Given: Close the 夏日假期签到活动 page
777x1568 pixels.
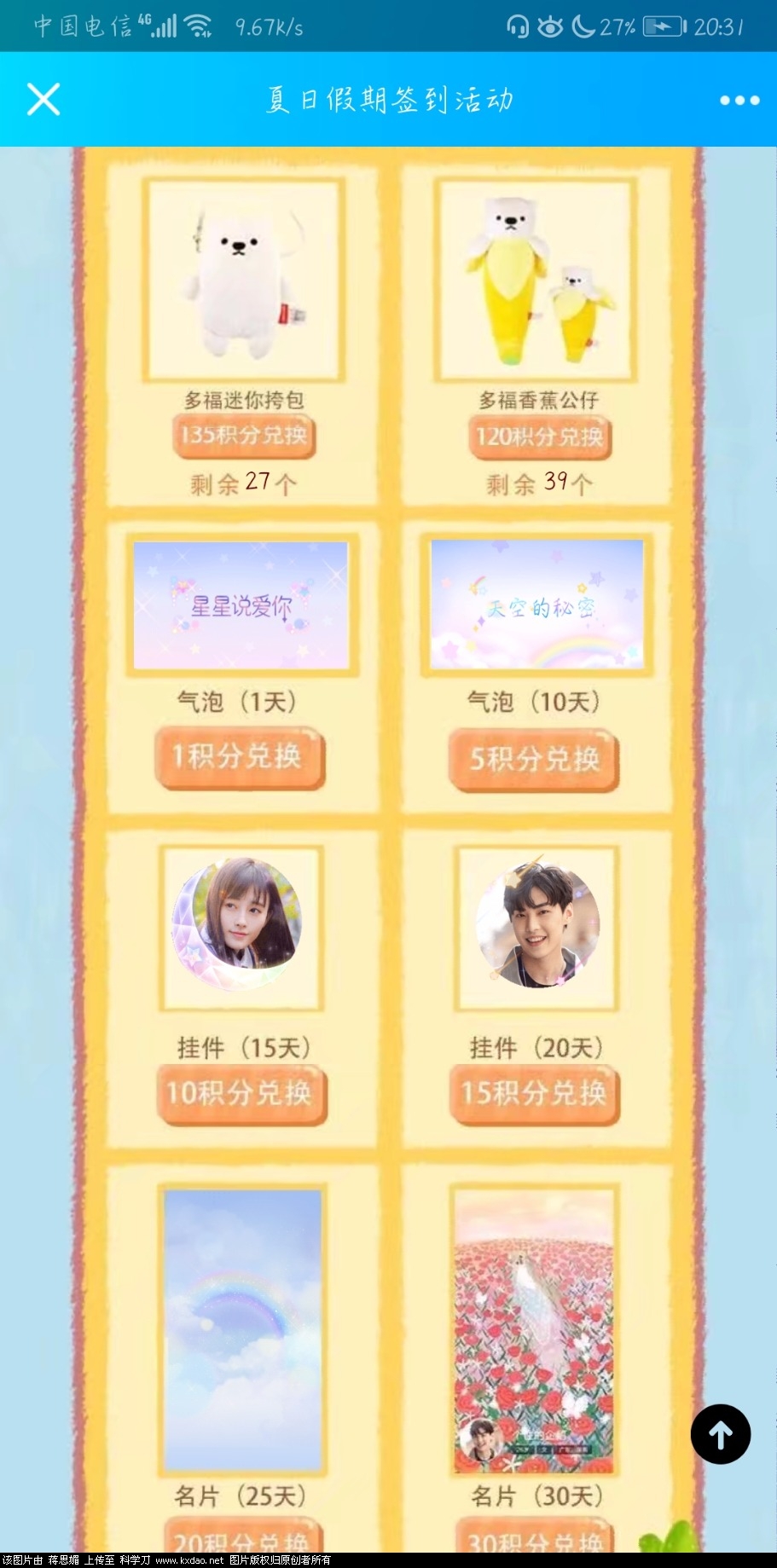Looking at the screenshot, I should (43, 99).
